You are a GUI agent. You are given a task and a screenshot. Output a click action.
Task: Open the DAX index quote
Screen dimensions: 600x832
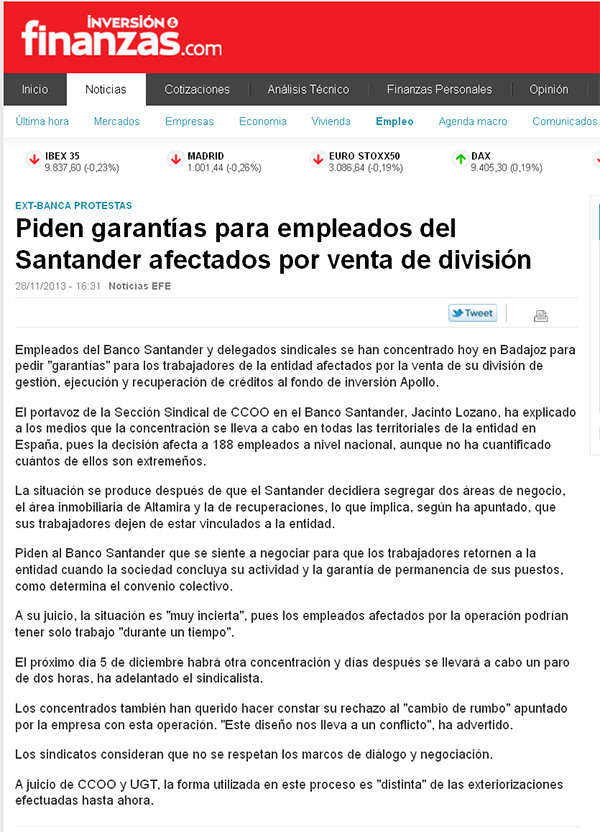pos(481,156)
